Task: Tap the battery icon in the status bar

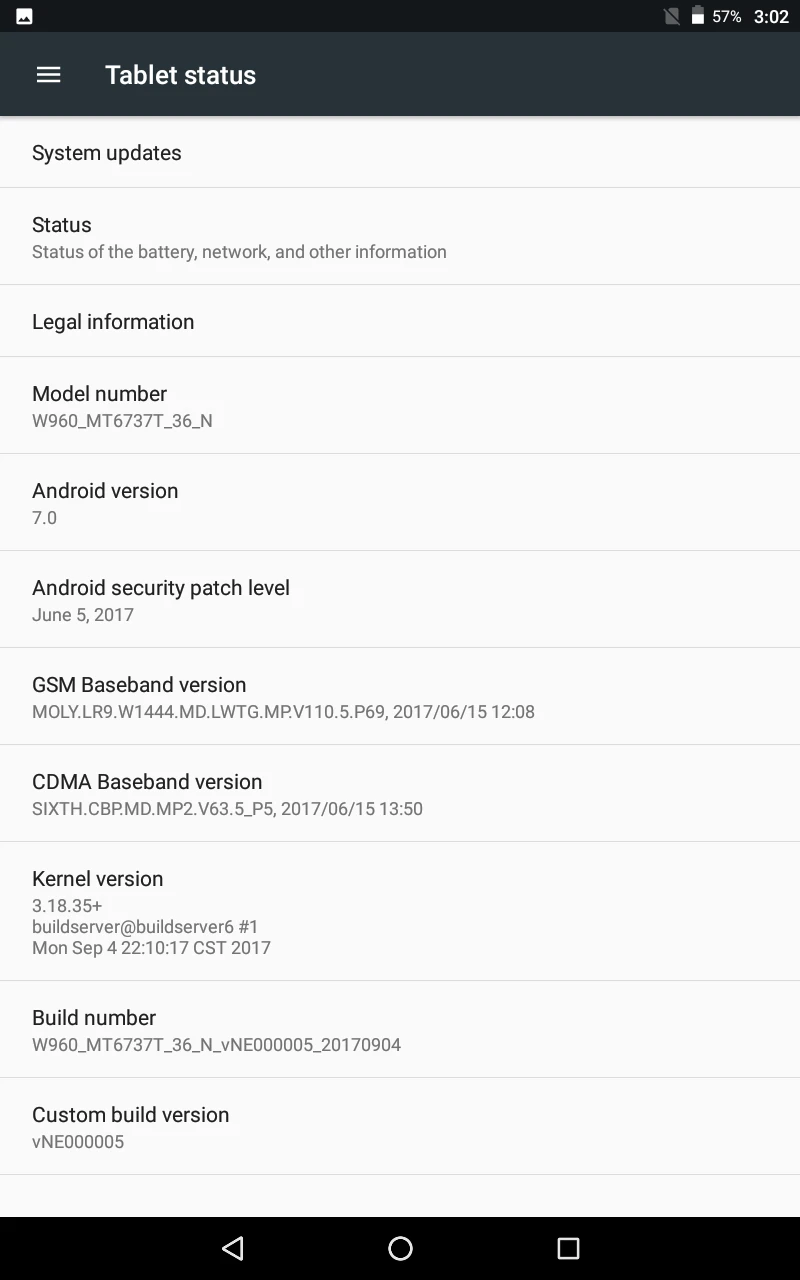Action: click(x=697, y=15)
